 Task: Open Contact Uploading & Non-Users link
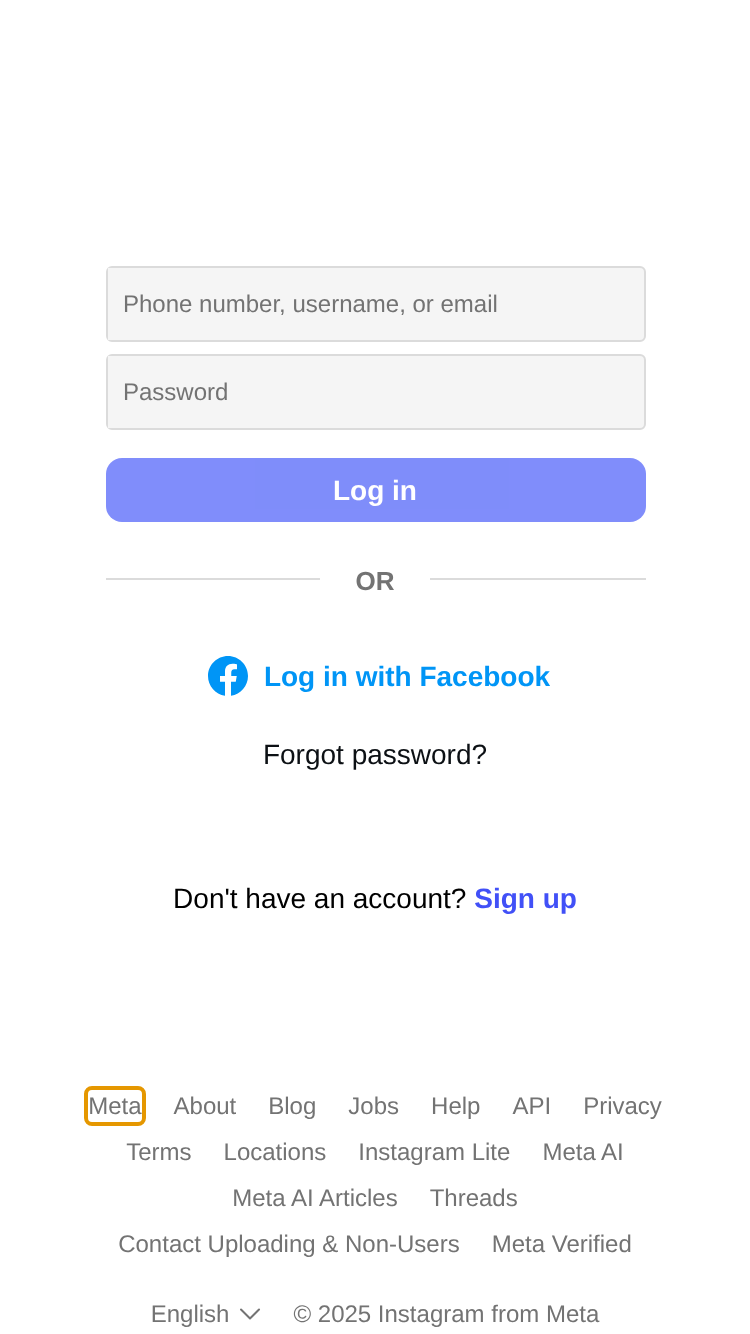[x=289, y=1244]
